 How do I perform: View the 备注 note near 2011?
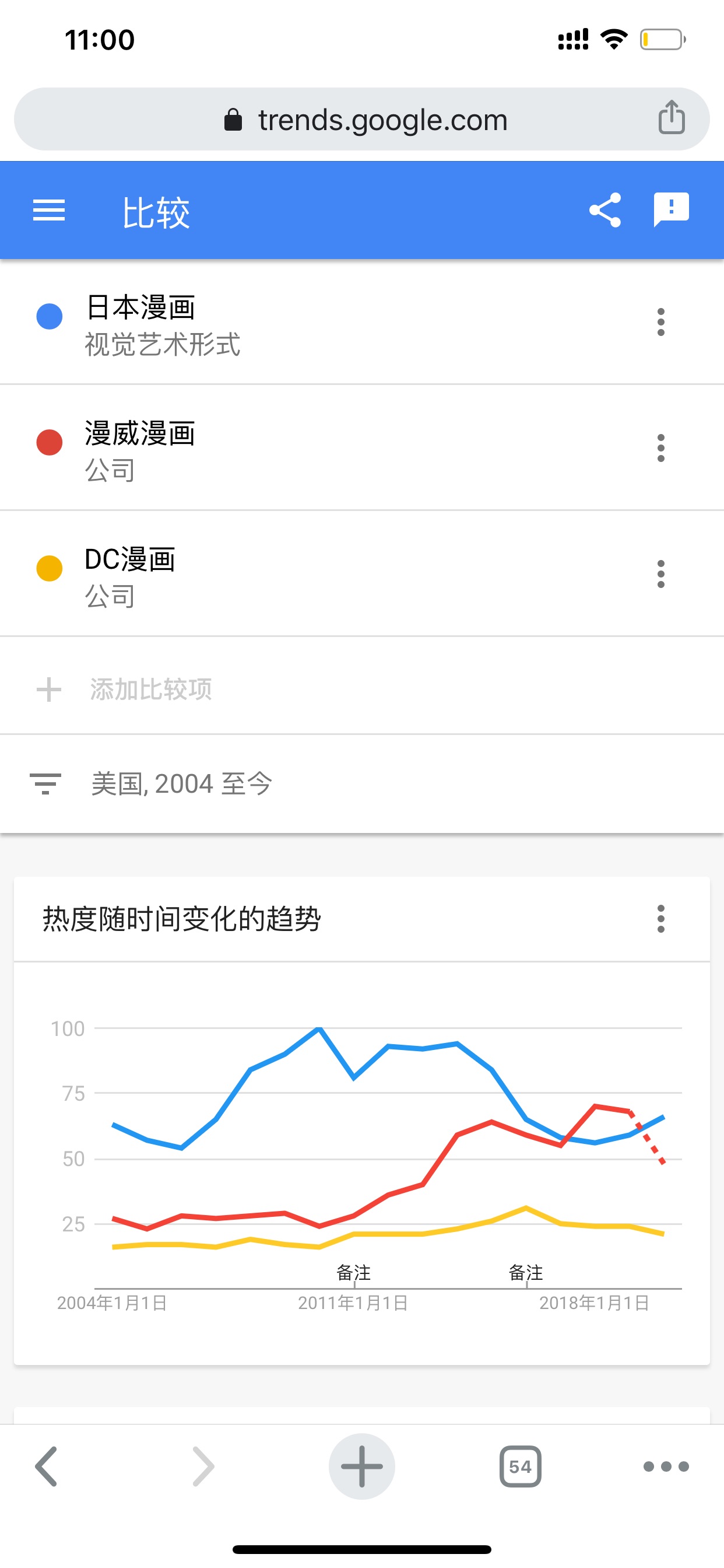353,1272
